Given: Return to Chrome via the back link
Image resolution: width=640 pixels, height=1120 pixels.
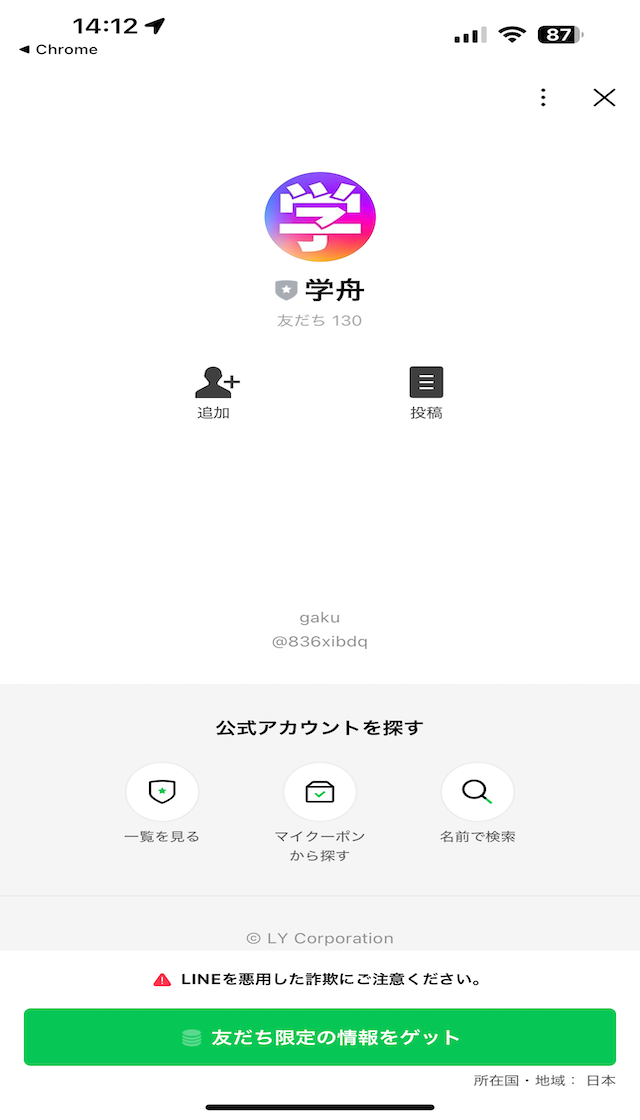Looking at the screenshot, I should (x=59, y=49).
